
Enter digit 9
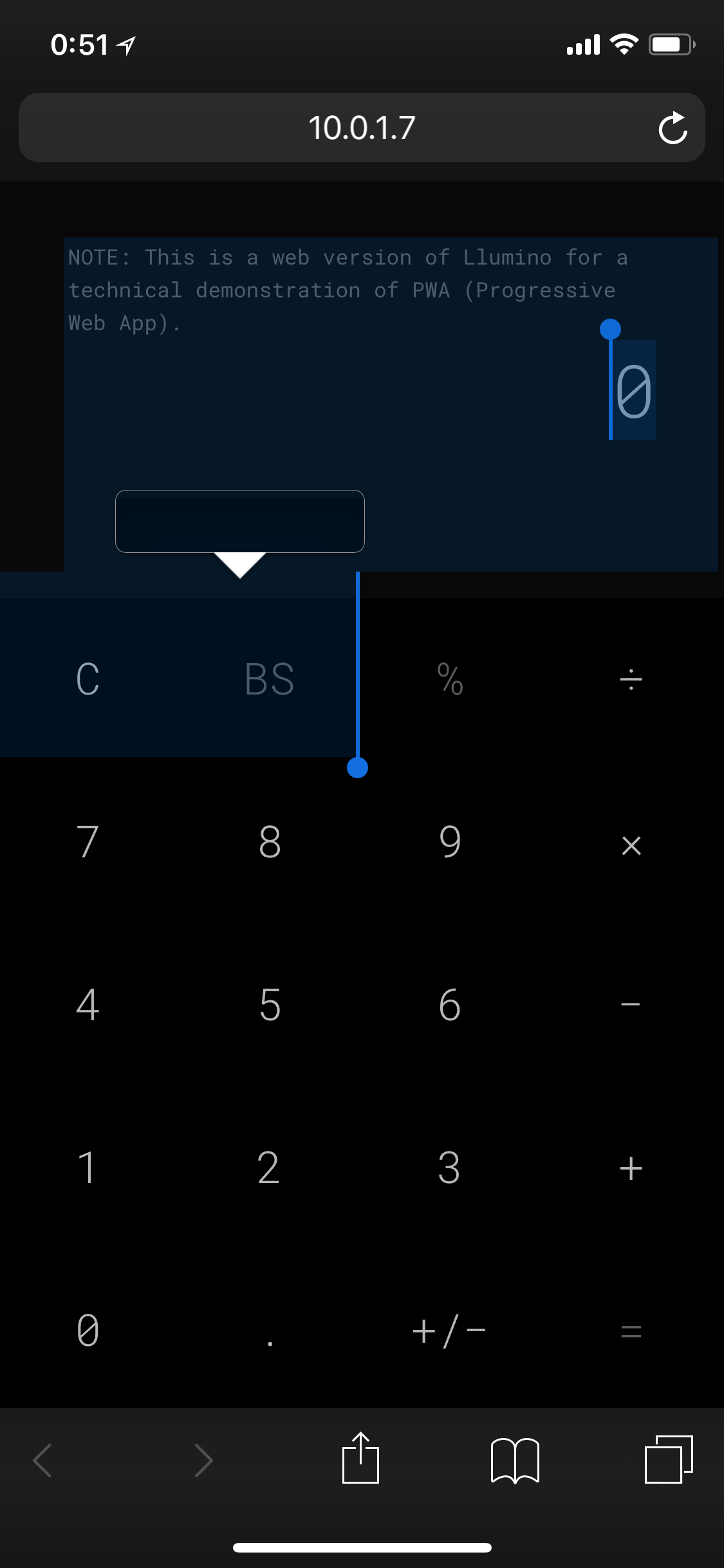click(450, 842)
